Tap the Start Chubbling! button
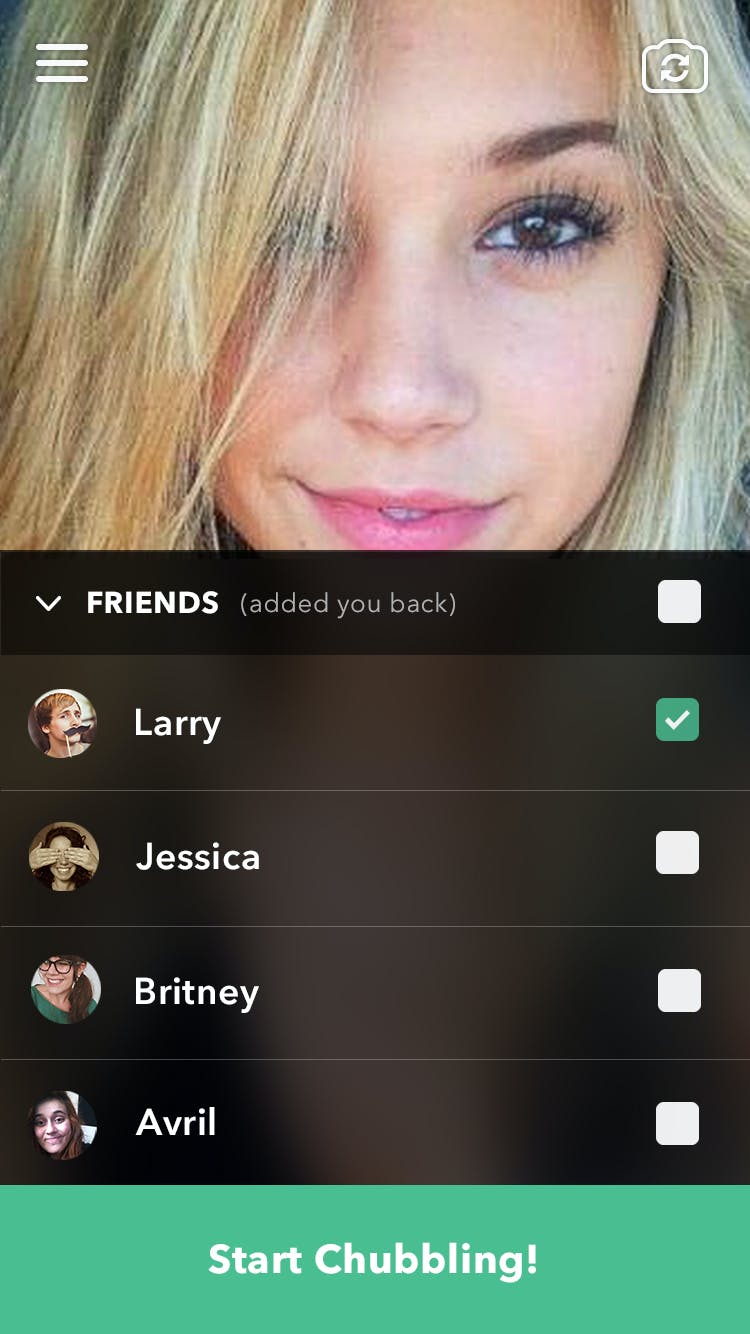The width and height of the screenshot is (750, 1334). [375, 1259]
